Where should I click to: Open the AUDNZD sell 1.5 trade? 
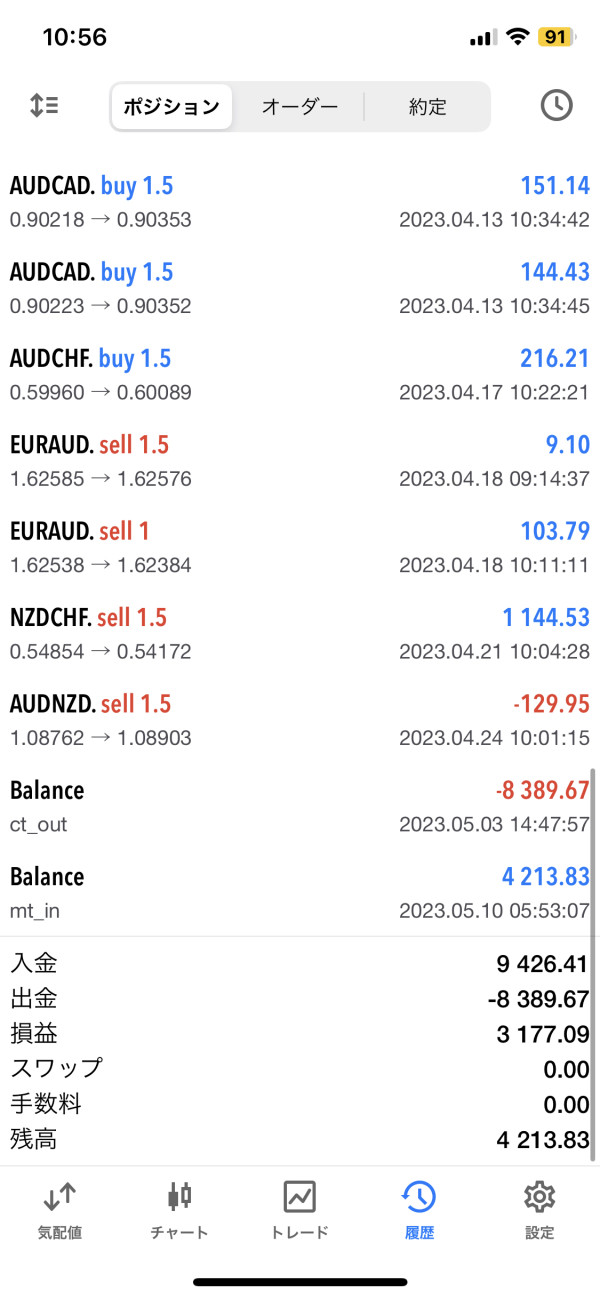coord(300,720)
